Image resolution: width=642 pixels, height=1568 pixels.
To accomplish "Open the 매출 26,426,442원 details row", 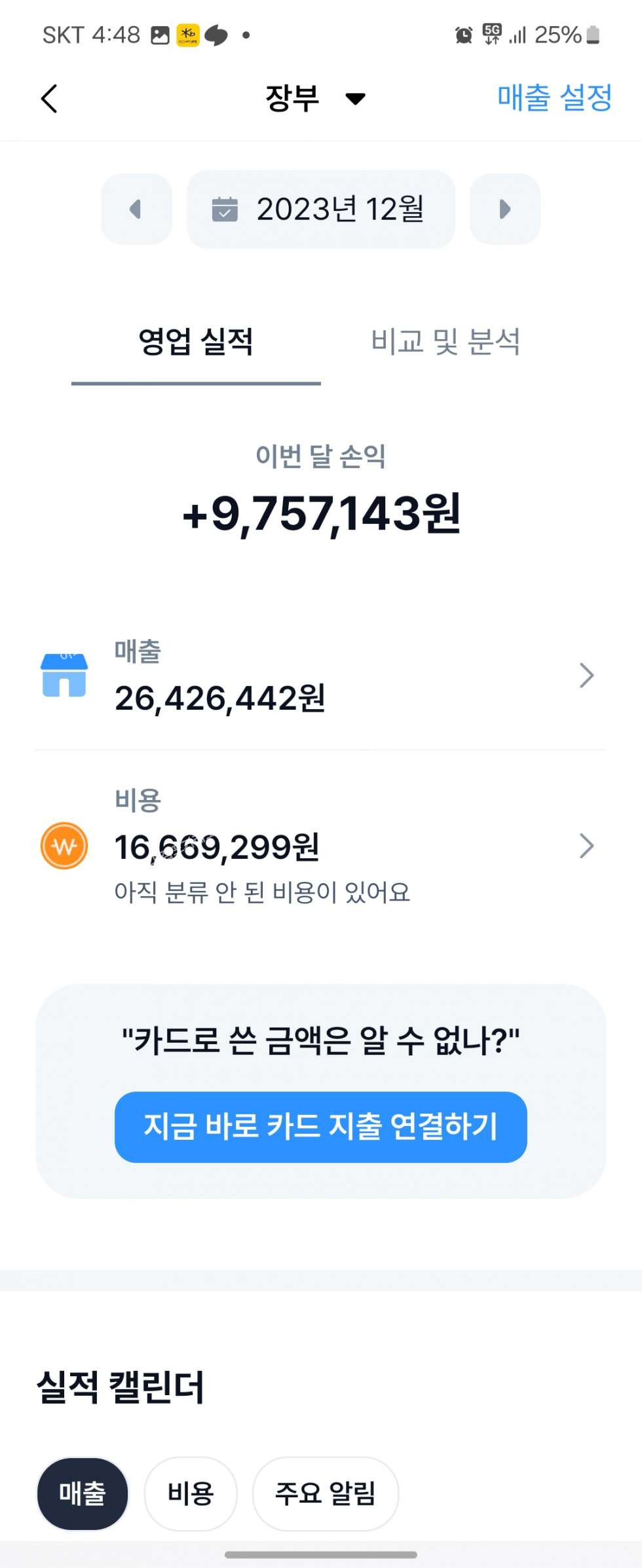I will pyautogui.click(x=320, y=676).
